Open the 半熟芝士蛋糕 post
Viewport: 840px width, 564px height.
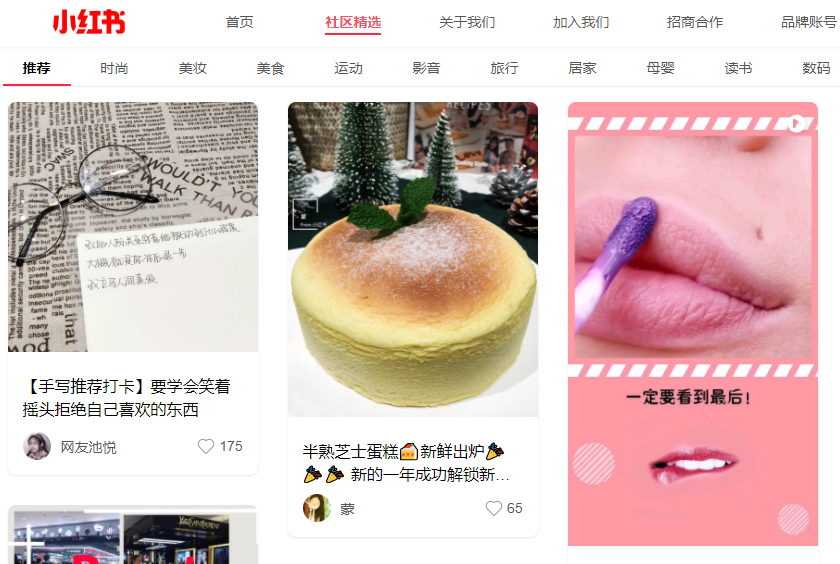pyautogui.click(x=412, y=260)
